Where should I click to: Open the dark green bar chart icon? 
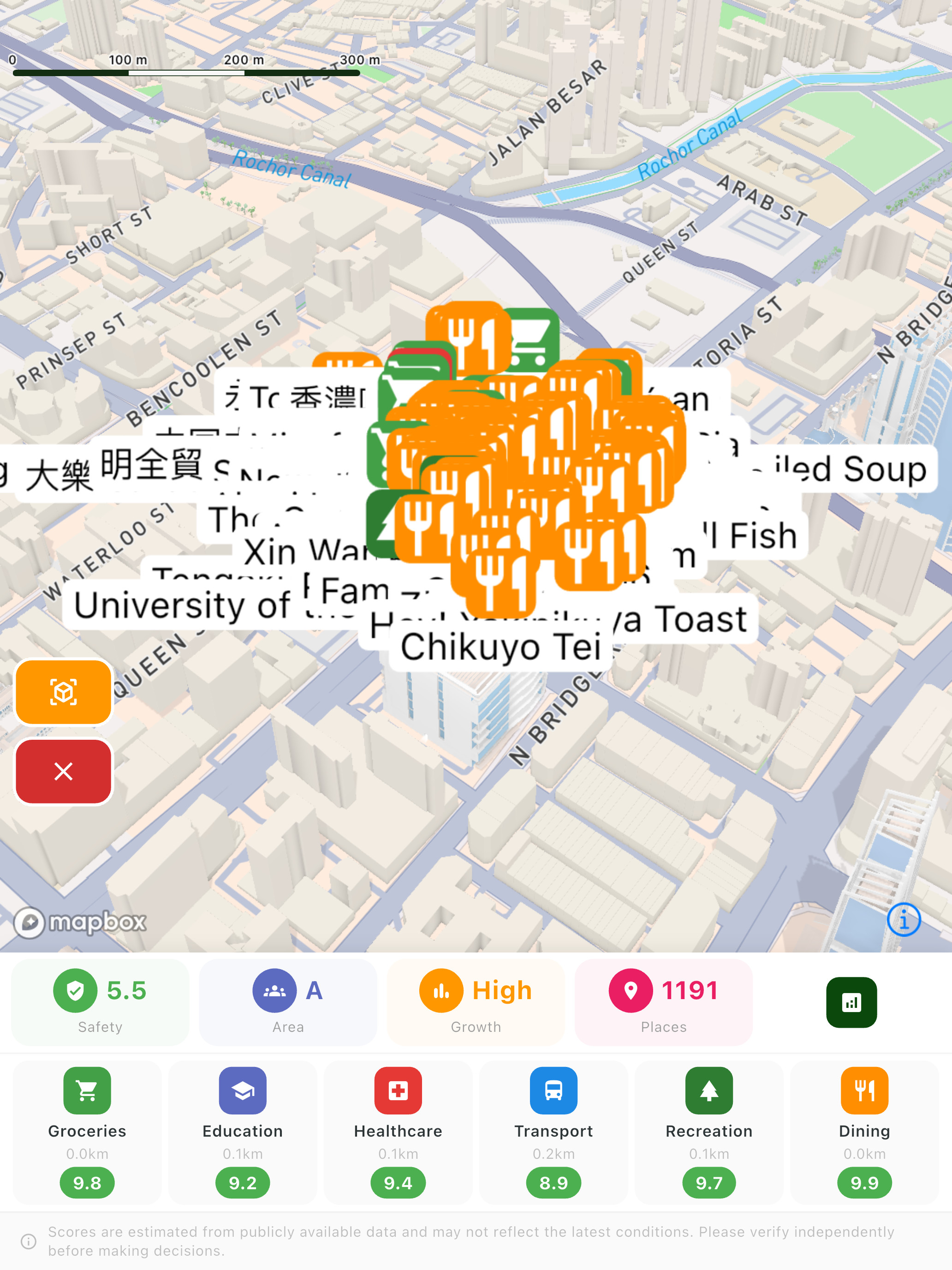(851, 1002)
